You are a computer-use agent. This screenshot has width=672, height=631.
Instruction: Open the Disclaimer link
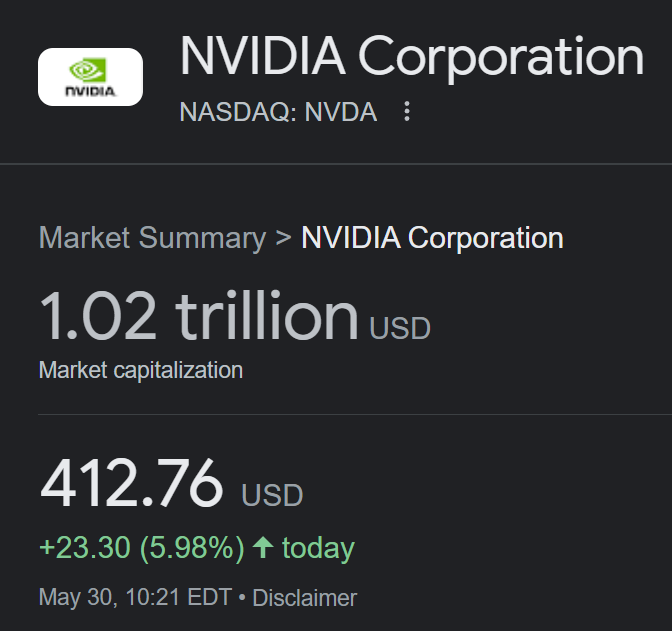(304, 598)
